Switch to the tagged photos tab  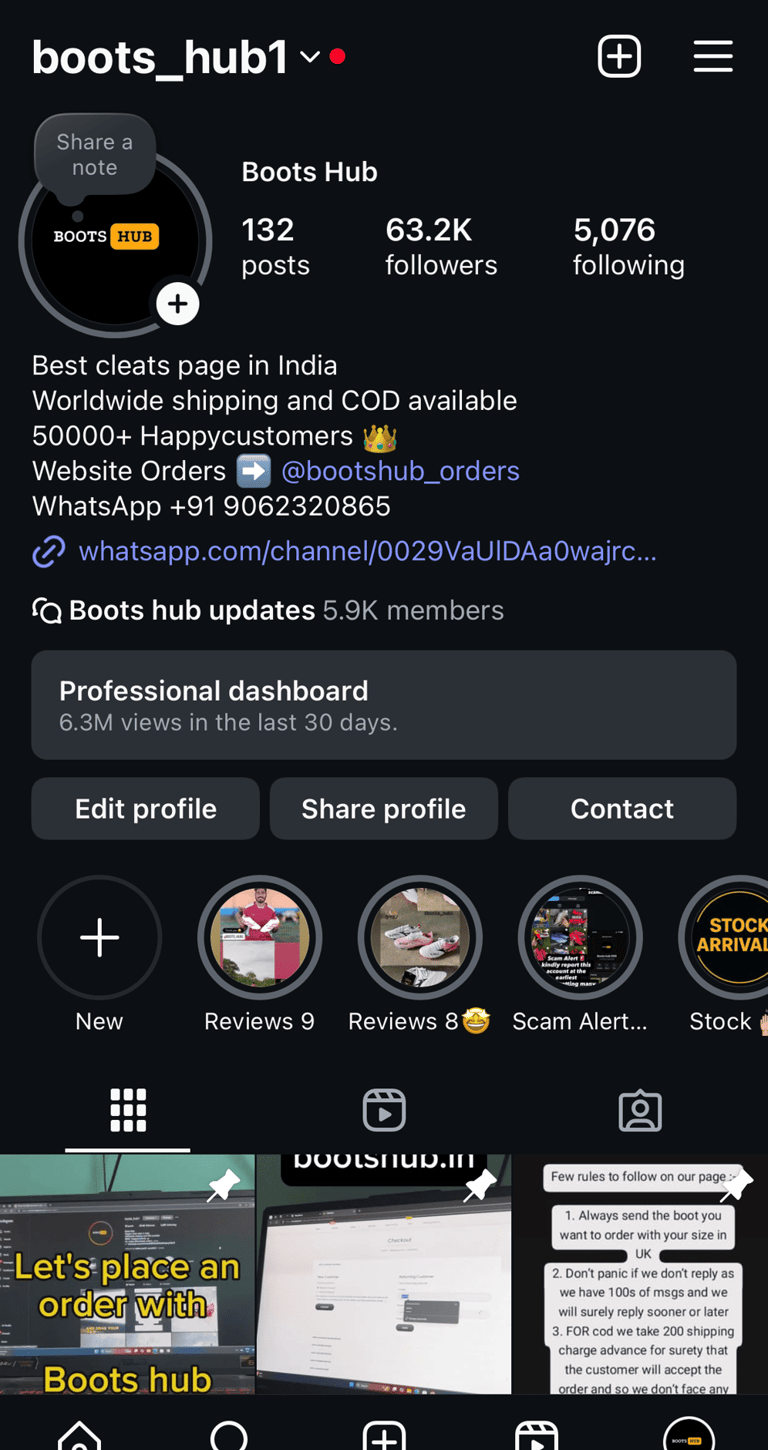click(640, 1111)
